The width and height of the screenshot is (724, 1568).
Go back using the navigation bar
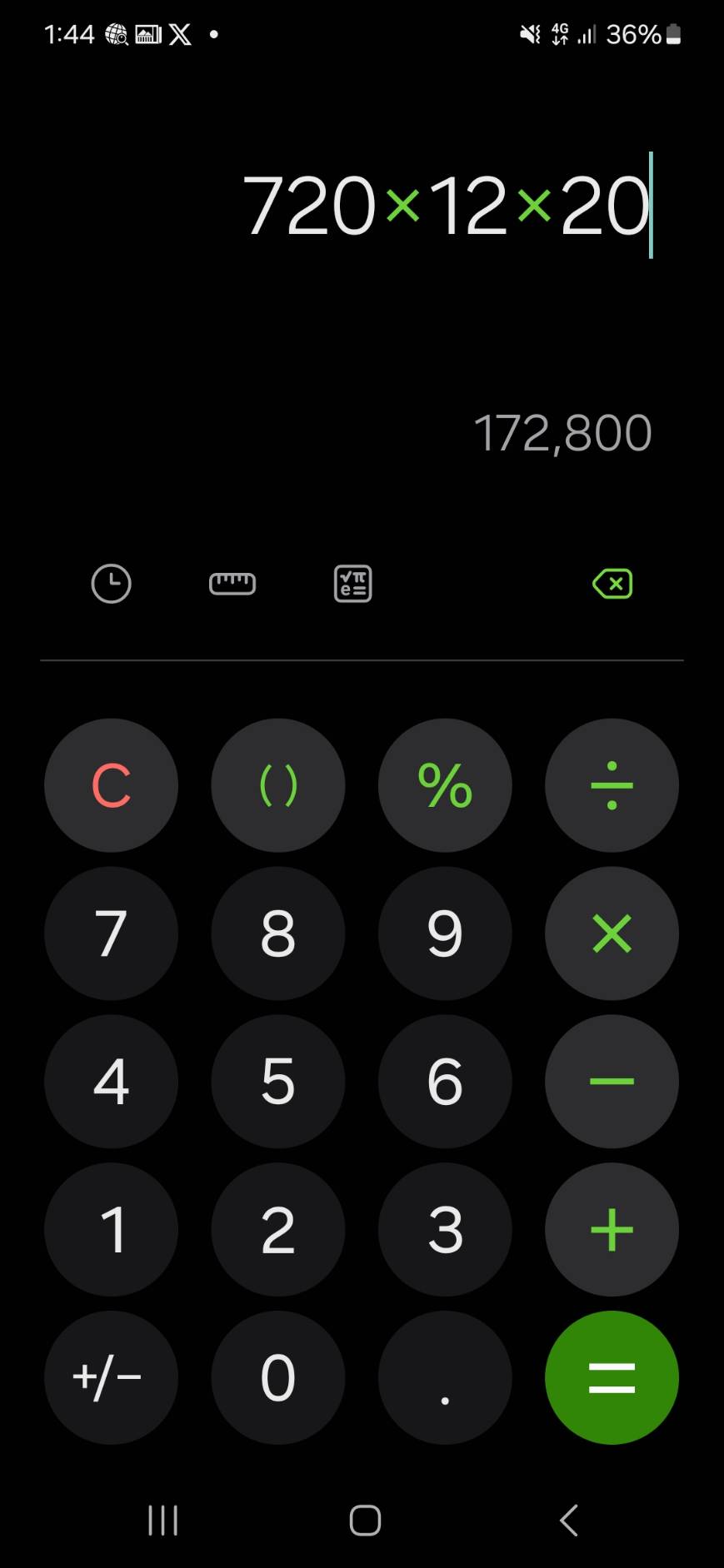(x=569, y=1521)
